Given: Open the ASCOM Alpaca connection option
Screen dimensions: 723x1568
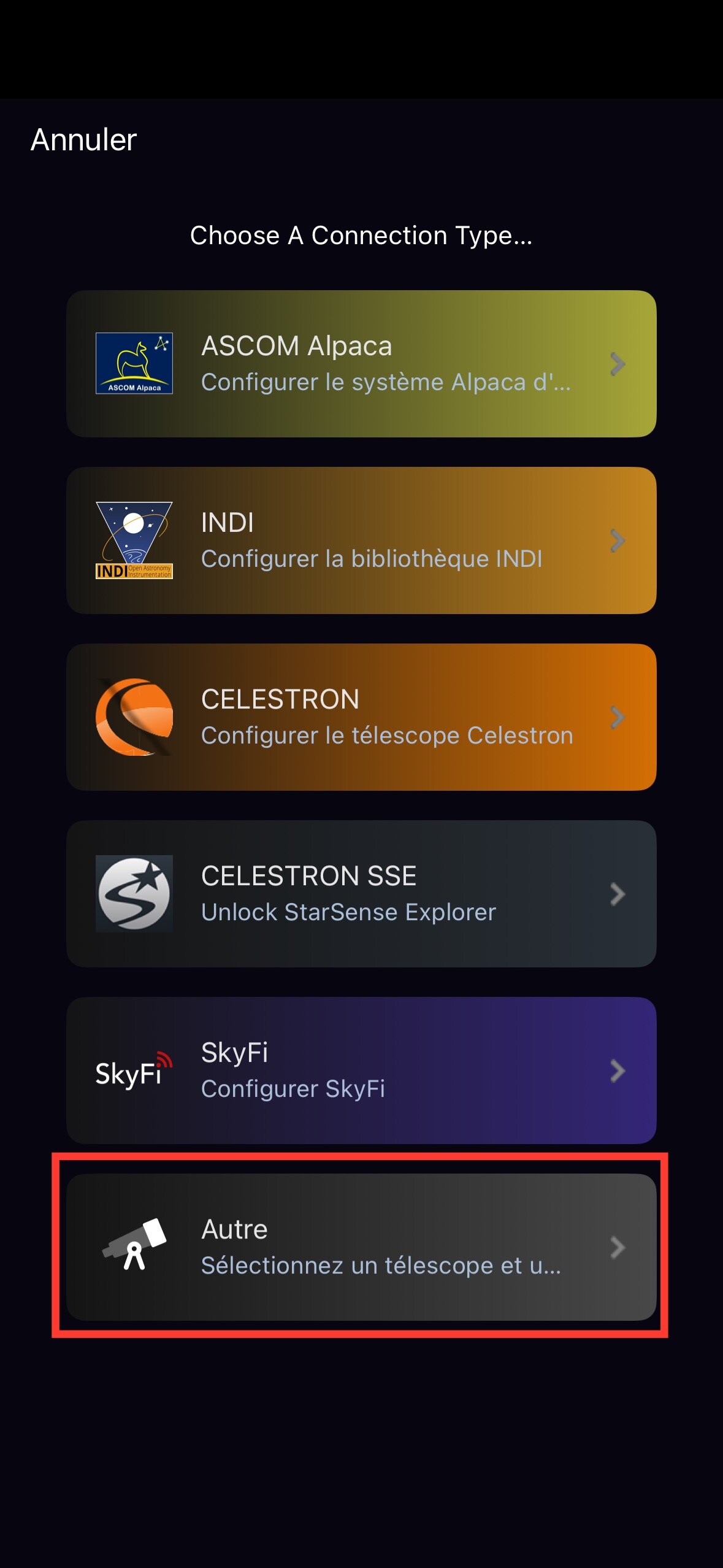Looking at the screenshot, I should 361,364.
